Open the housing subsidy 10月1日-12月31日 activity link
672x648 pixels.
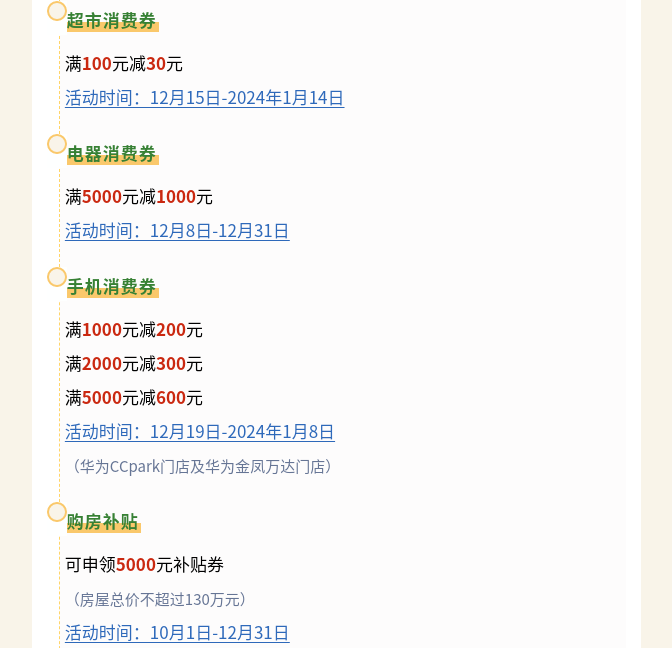177,633
